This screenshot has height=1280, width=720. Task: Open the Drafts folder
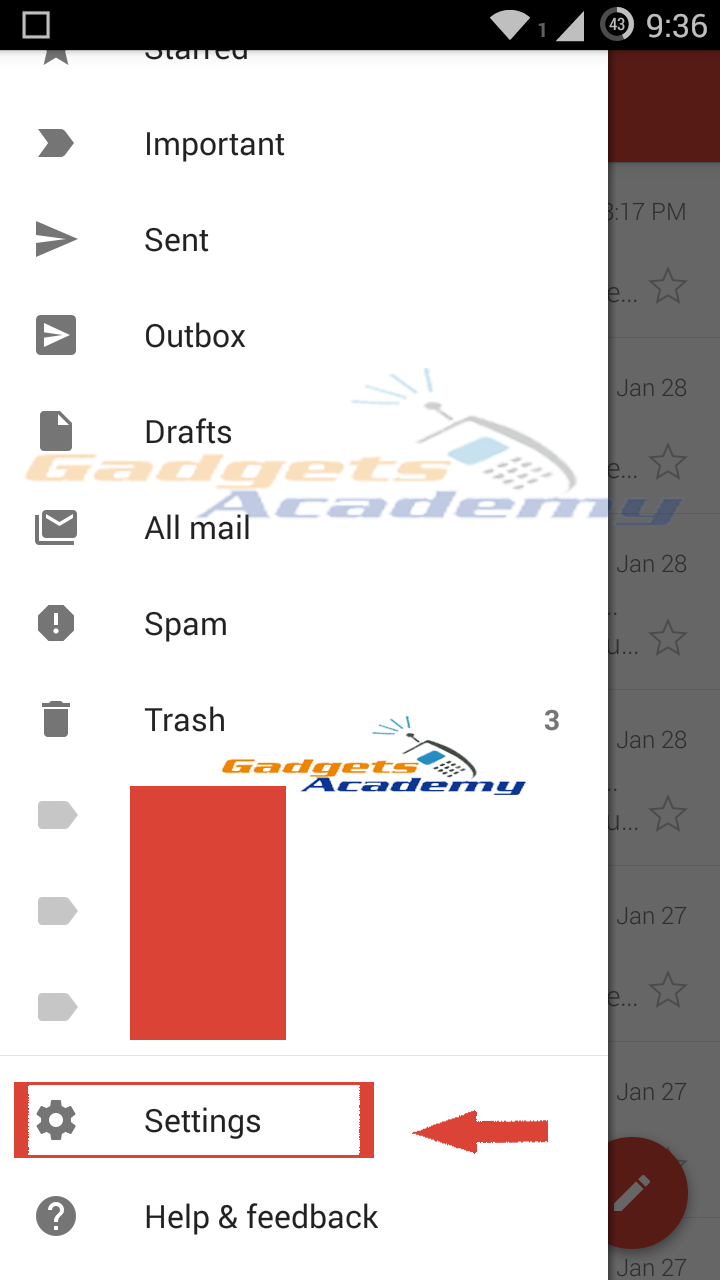pos(304,432)
